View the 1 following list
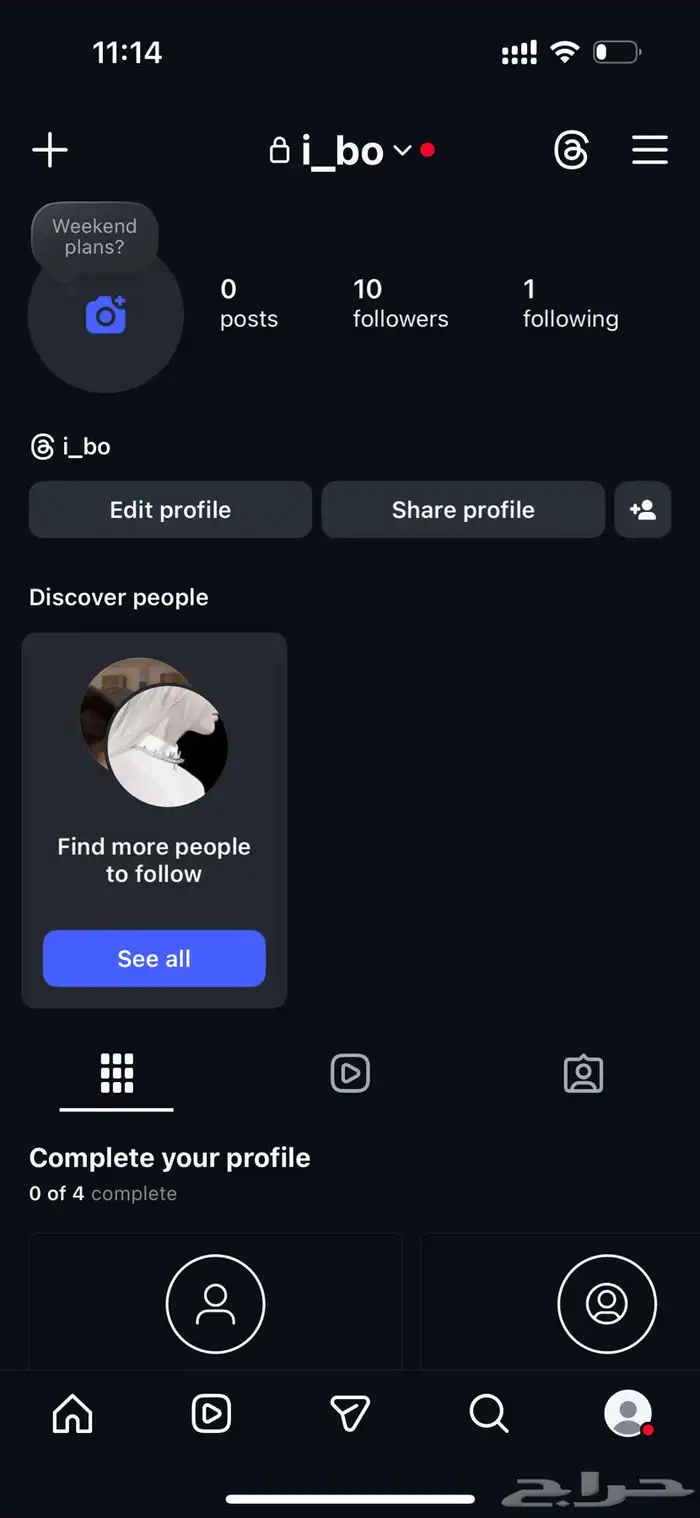Image resolution: width=700 pixels, height=1518 pixels. coord(570,303)
